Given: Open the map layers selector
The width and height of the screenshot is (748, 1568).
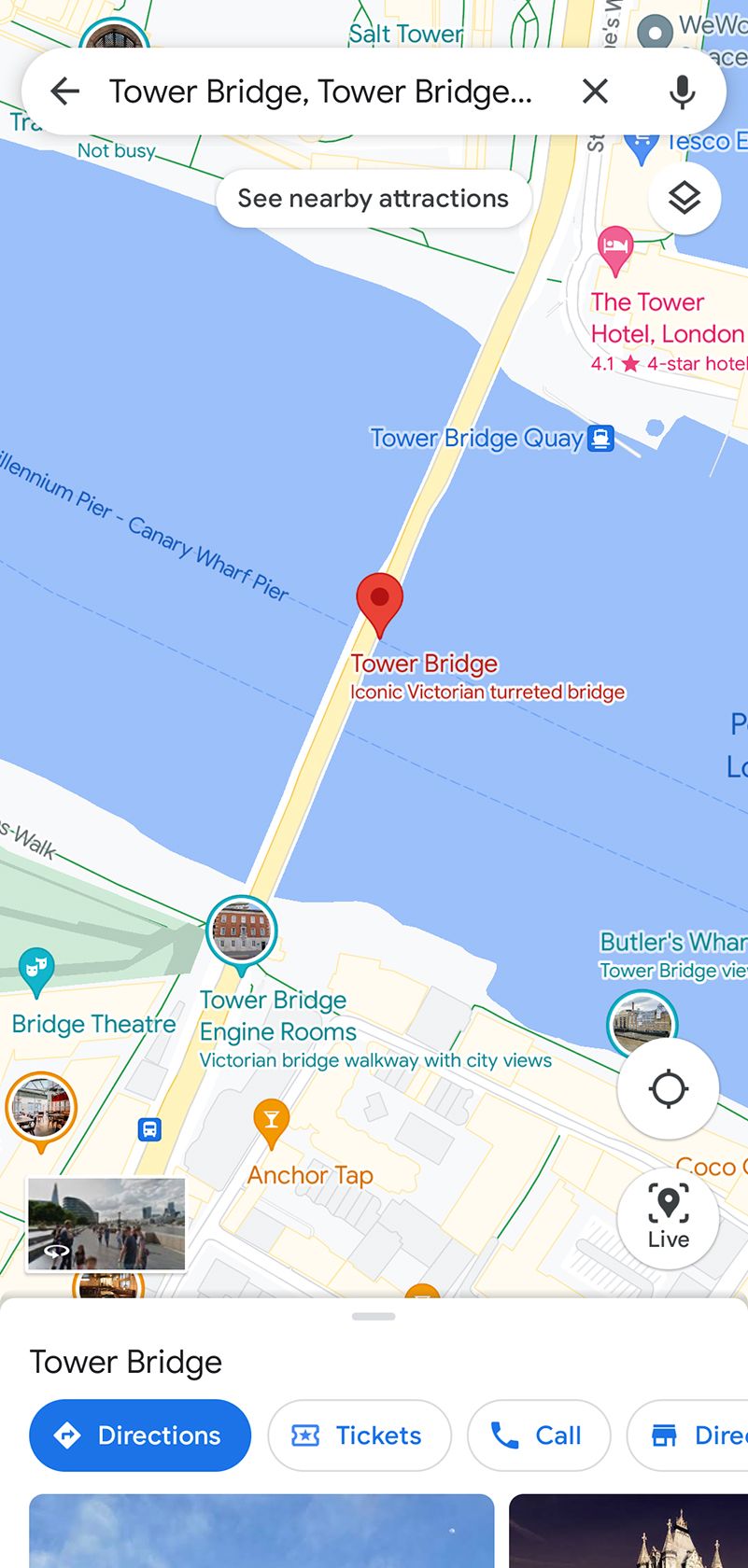Looking at the screenshot, I should click(x=684, y=197).
